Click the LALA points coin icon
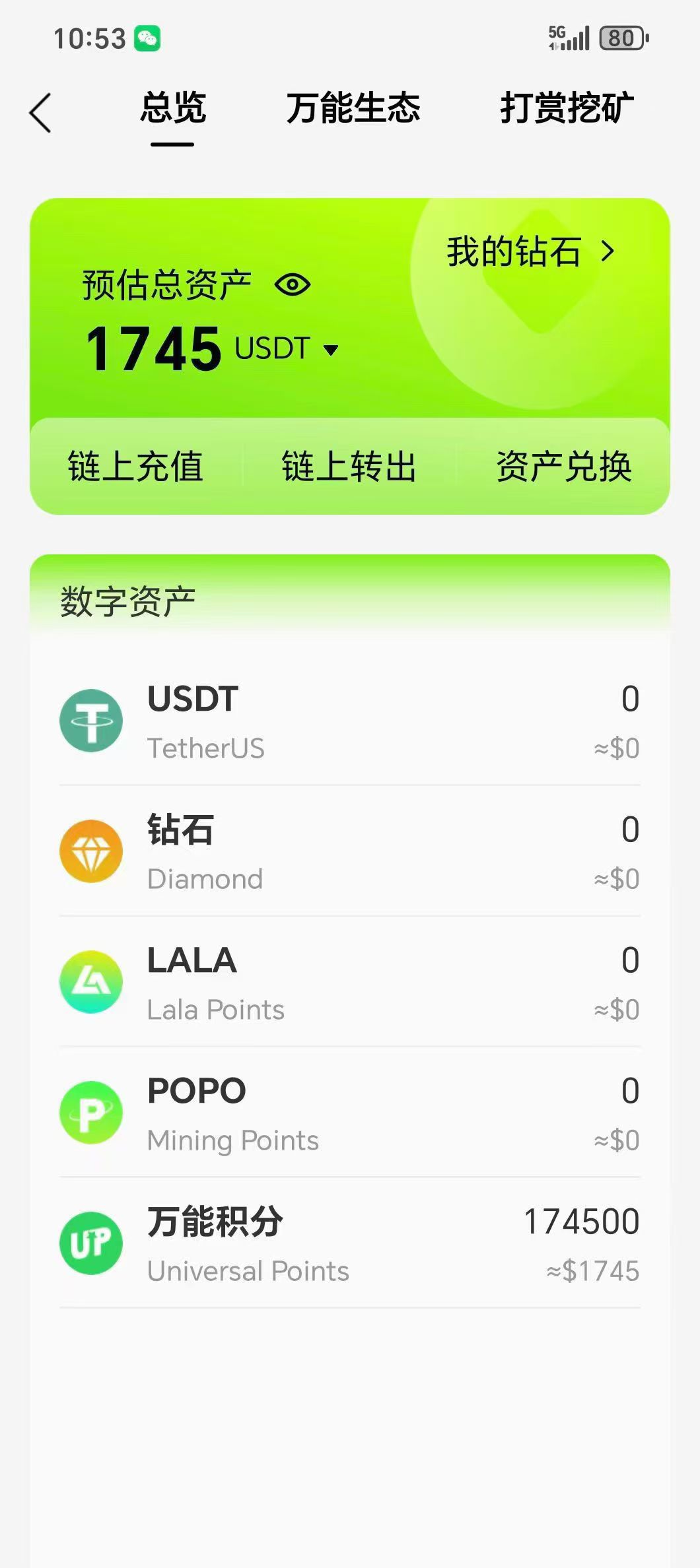700x1568 pixels. pos(92,982)
